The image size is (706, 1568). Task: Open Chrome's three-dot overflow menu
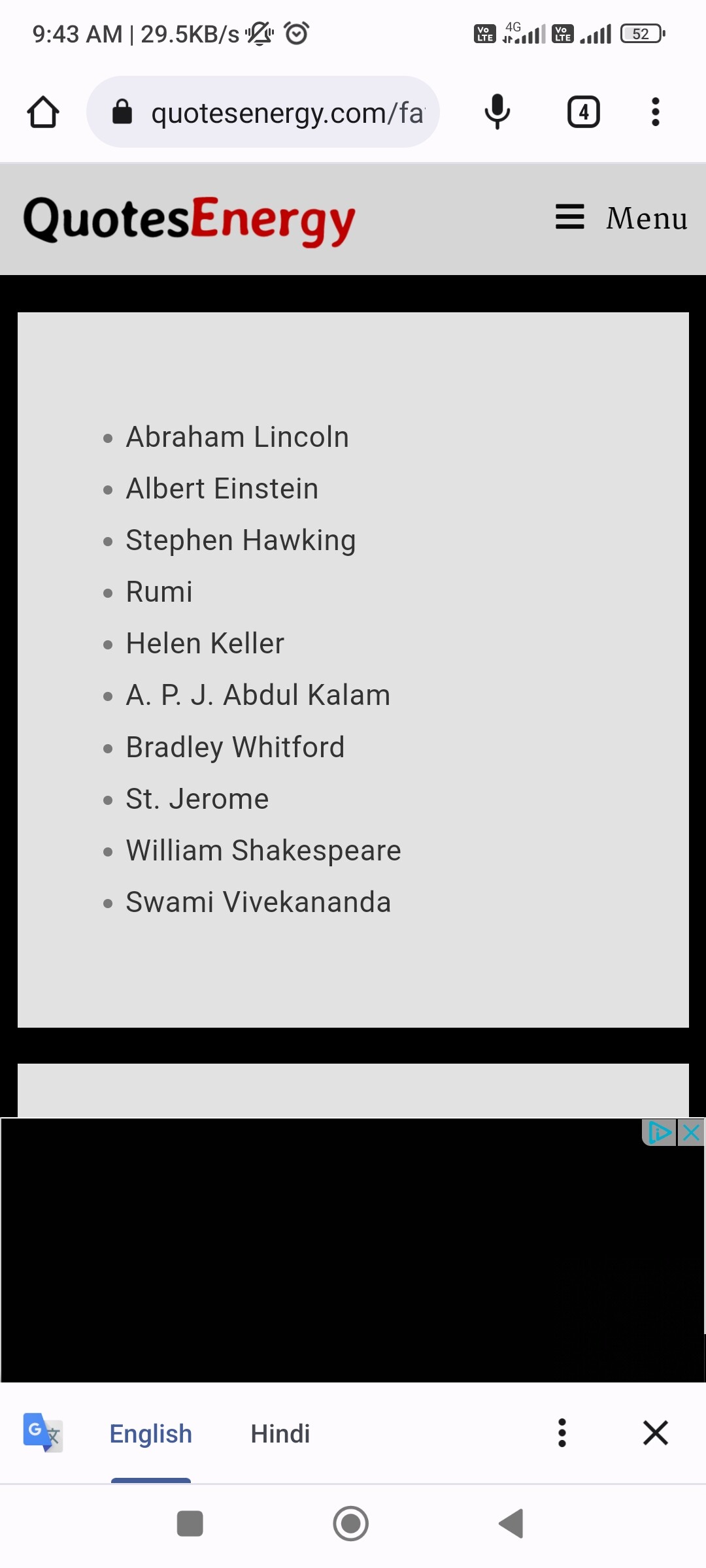(655, 112)
